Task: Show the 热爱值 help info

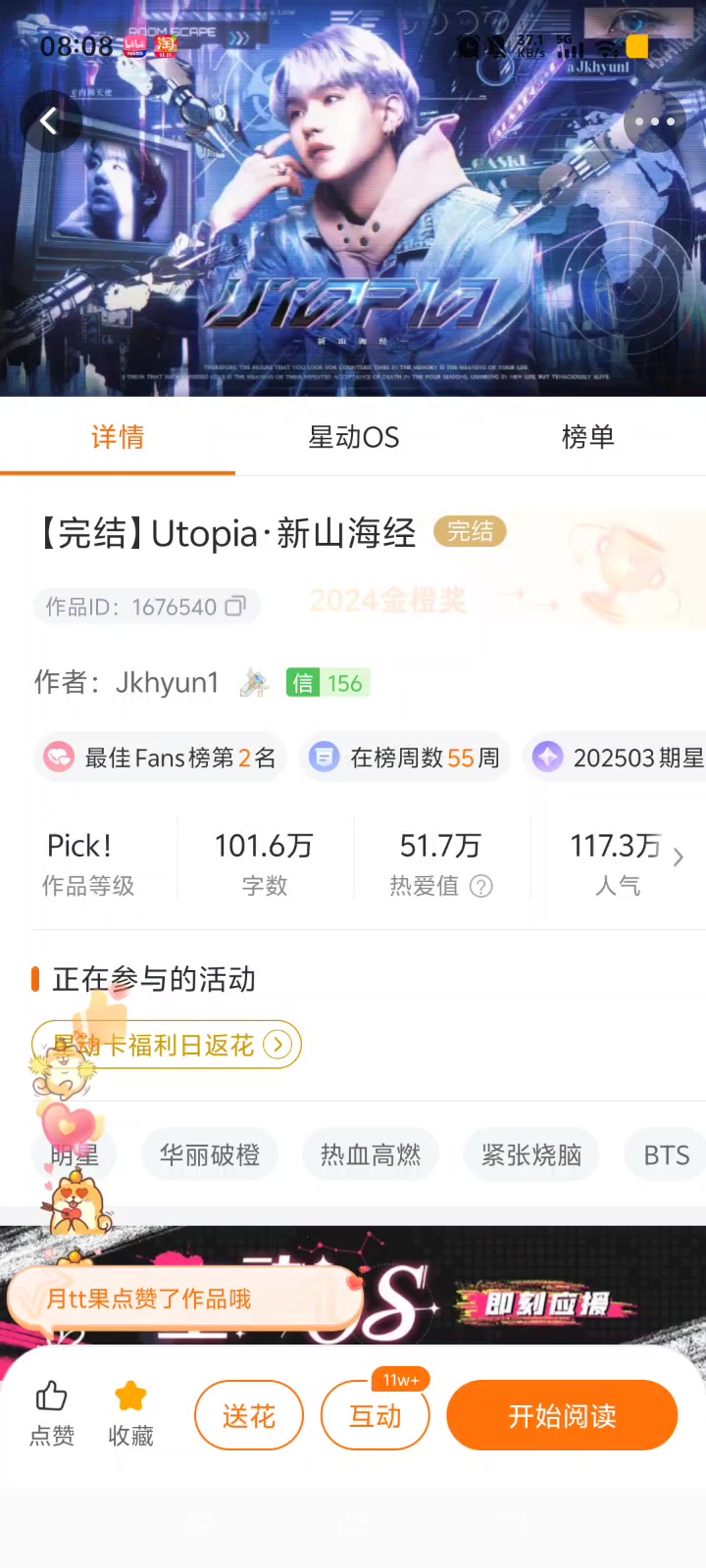Action: [480, 886]
